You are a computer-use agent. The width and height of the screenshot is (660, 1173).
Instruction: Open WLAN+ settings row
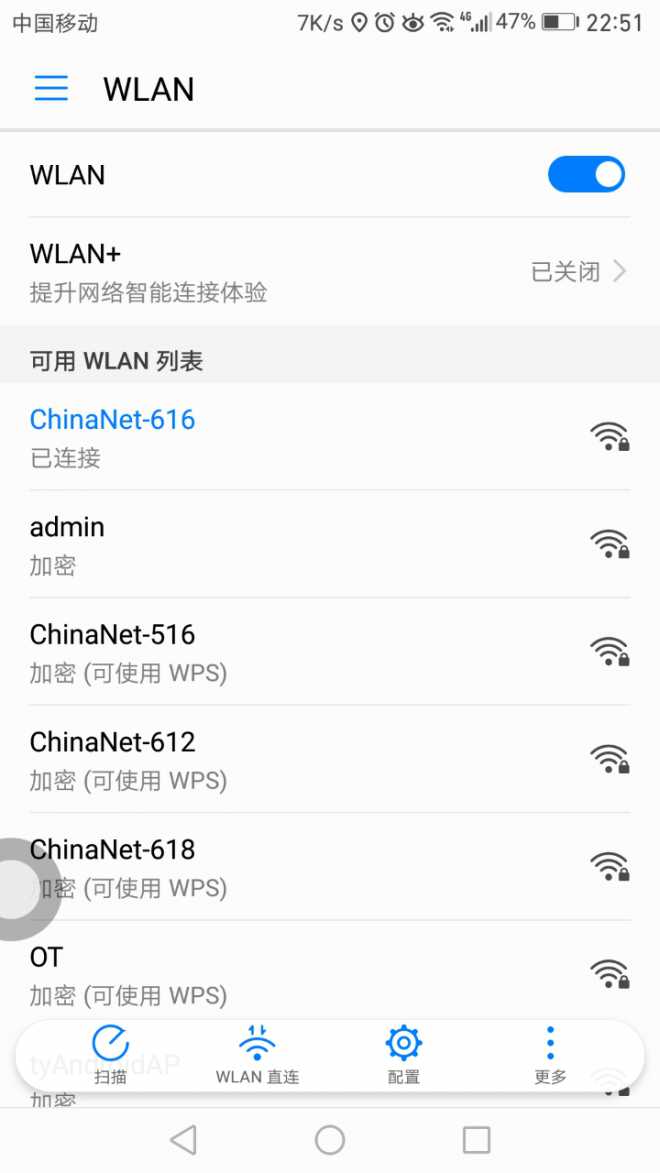330,272
